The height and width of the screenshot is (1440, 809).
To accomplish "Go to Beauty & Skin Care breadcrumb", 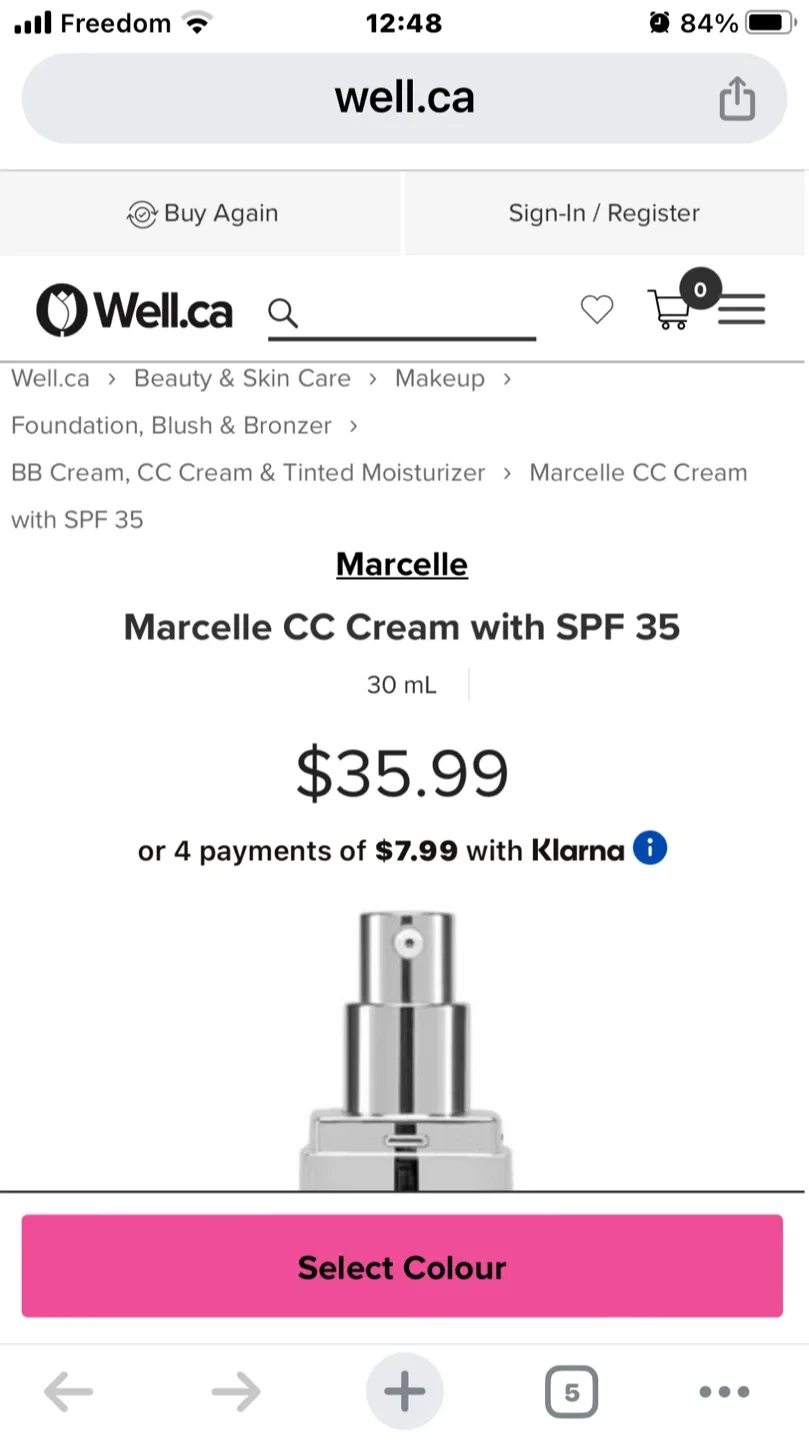I will pos(242,378).
